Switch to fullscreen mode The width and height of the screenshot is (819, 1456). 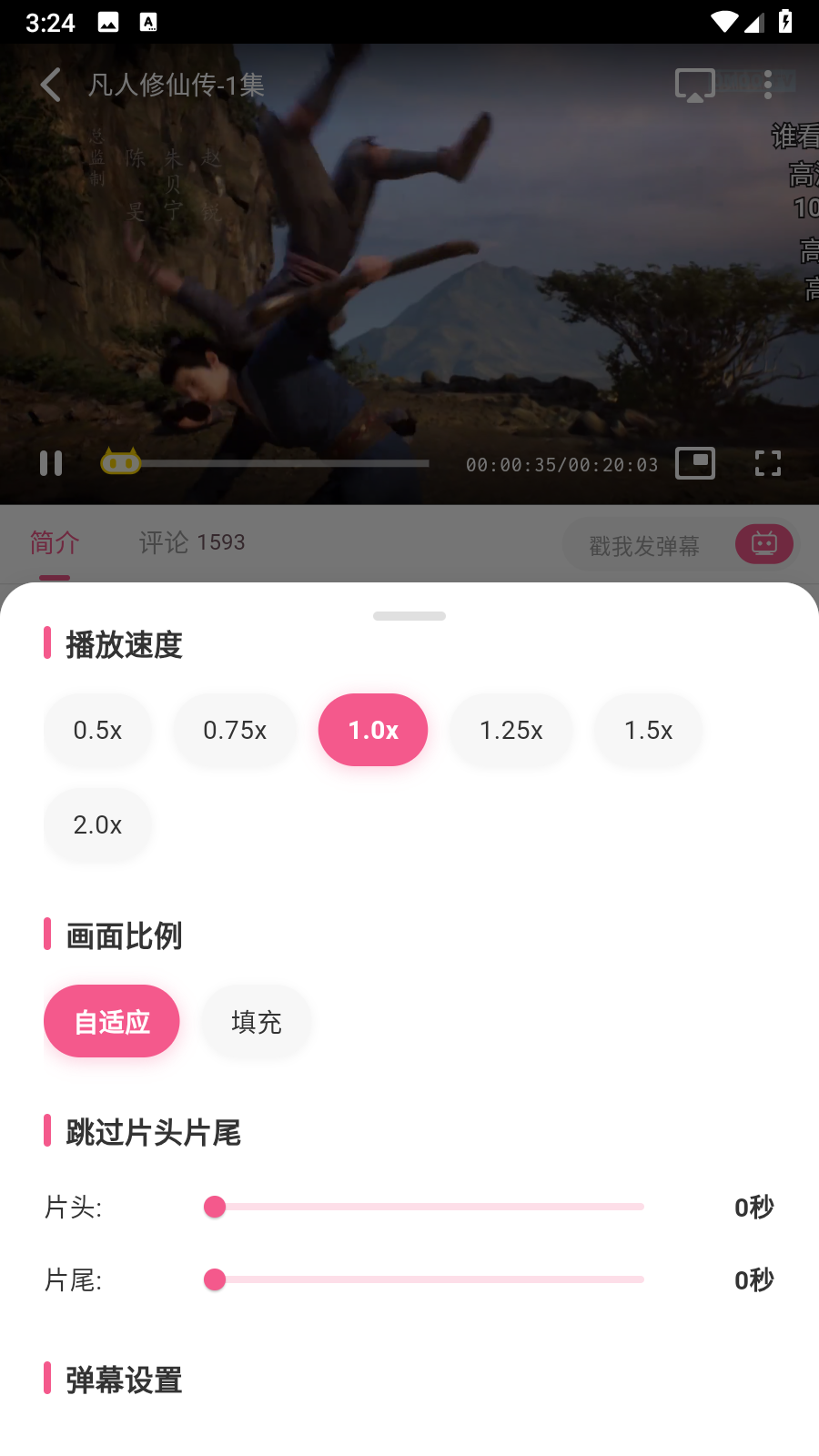click(x=767, y=463)
